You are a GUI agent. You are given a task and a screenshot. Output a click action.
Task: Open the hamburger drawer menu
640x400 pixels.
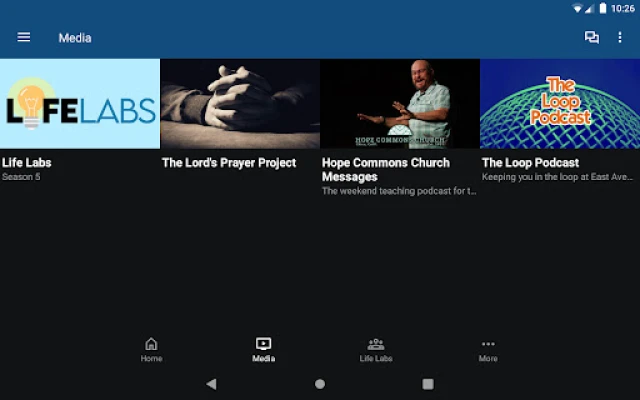click(x=24, y=38)
